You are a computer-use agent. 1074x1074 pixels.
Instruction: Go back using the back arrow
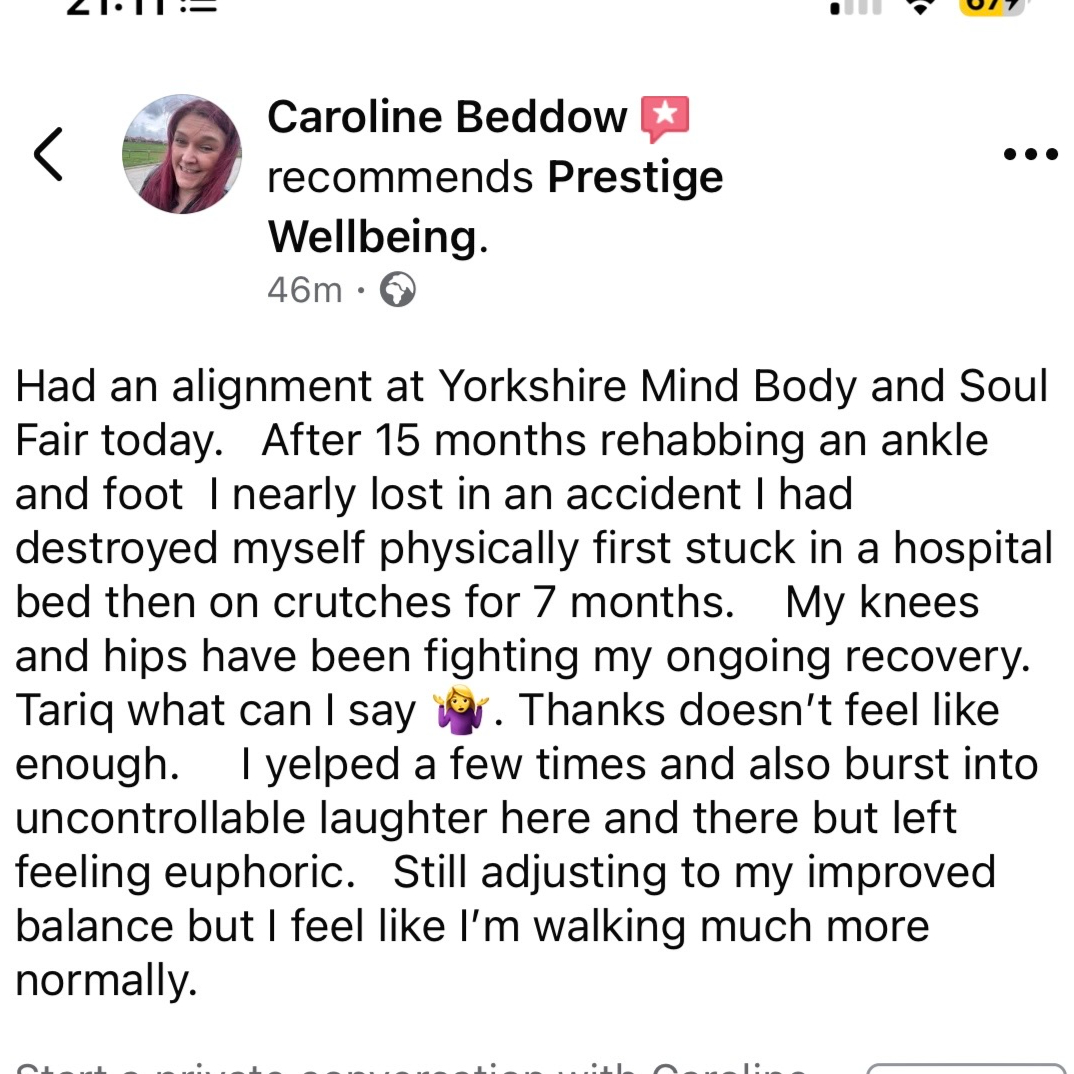click(x=48, y=155)
